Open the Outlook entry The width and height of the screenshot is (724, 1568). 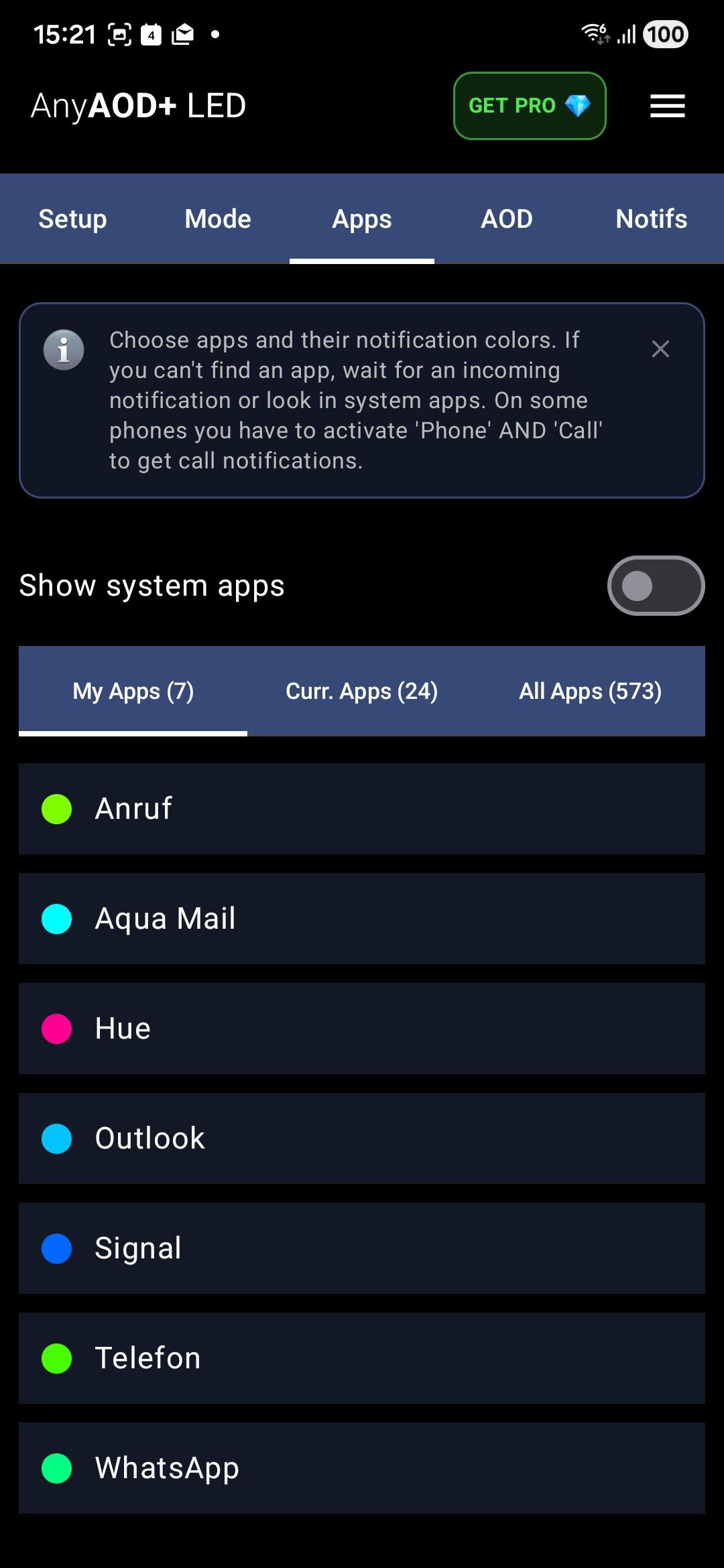pyautogui.click(x=362, y=1138)
